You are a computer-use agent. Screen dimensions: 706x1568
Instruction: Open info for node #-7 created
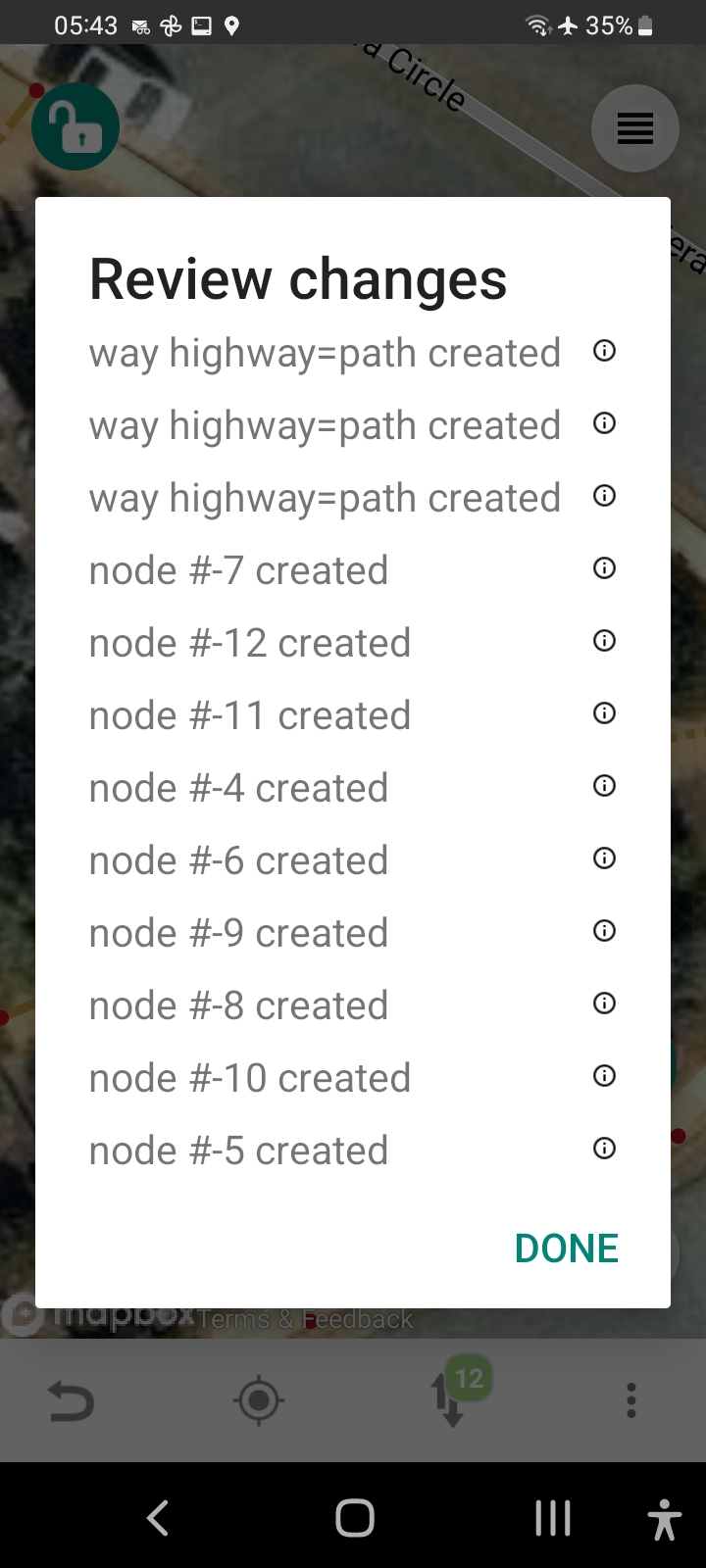[x=605, y=568]
